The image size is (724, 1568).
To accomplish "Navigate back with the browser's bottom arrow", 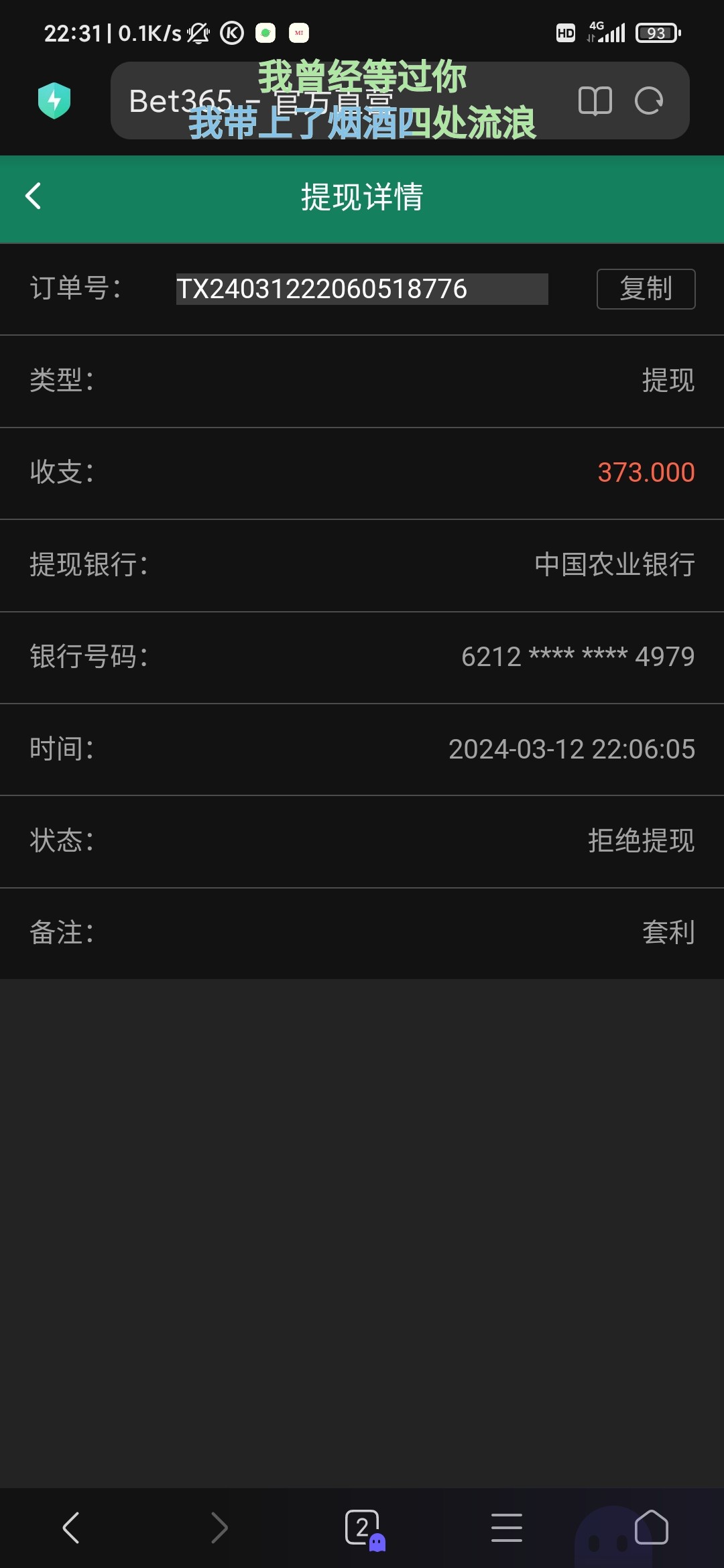I will [71, 1528].
